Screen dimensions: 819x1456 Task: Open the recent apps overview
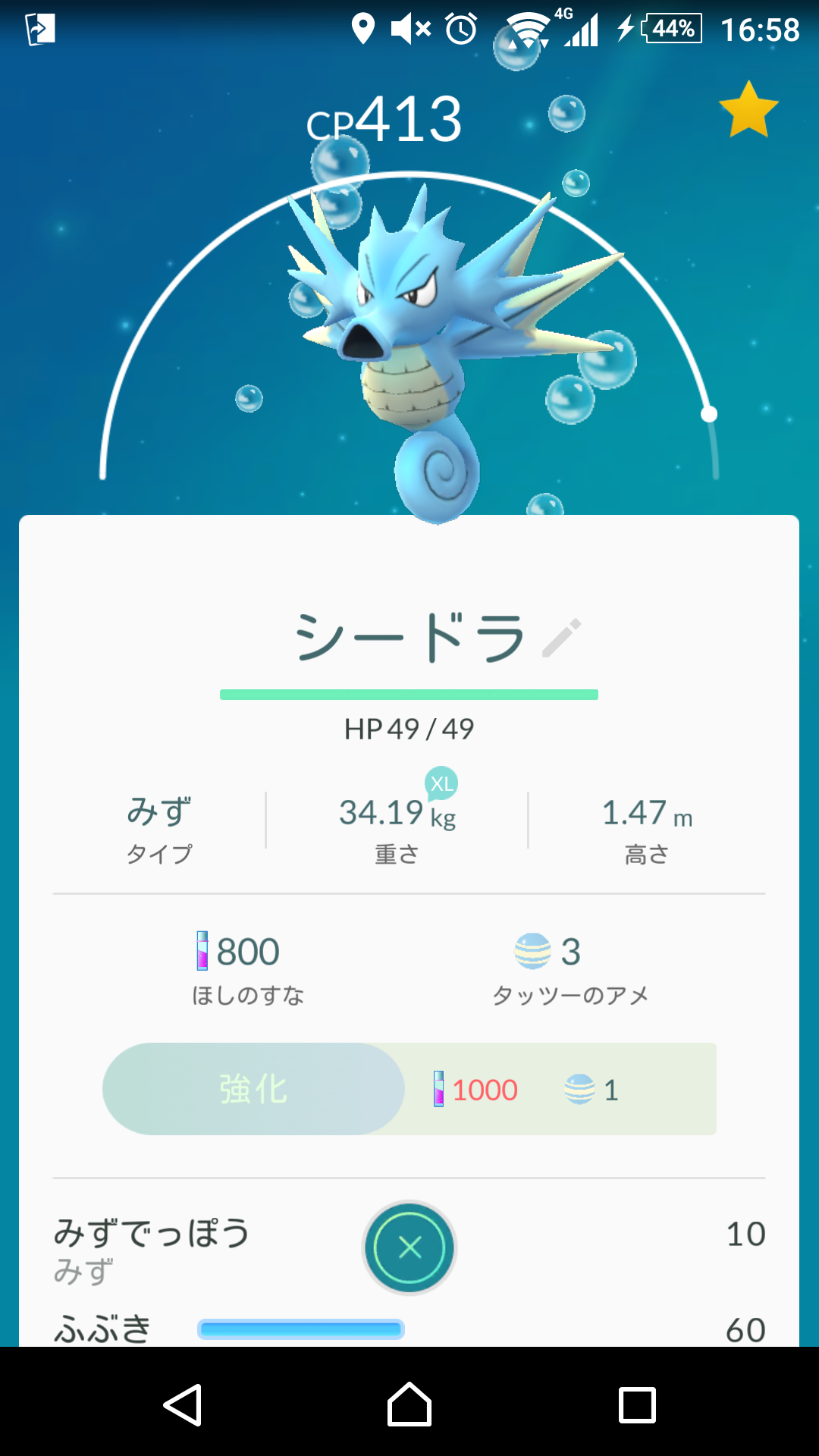pyautogui.click(x=637, y=1404)
